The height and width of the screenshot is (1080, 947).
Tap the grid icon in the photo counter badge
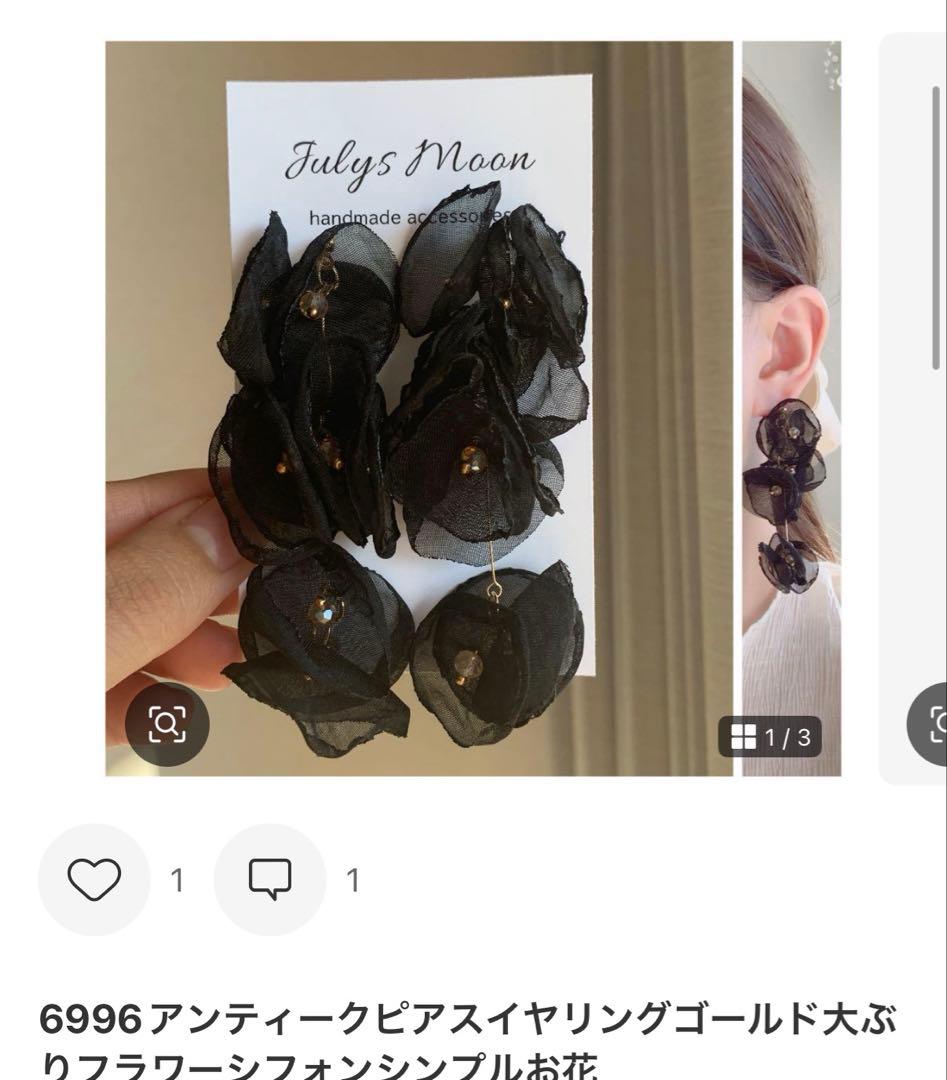(743, 736)
